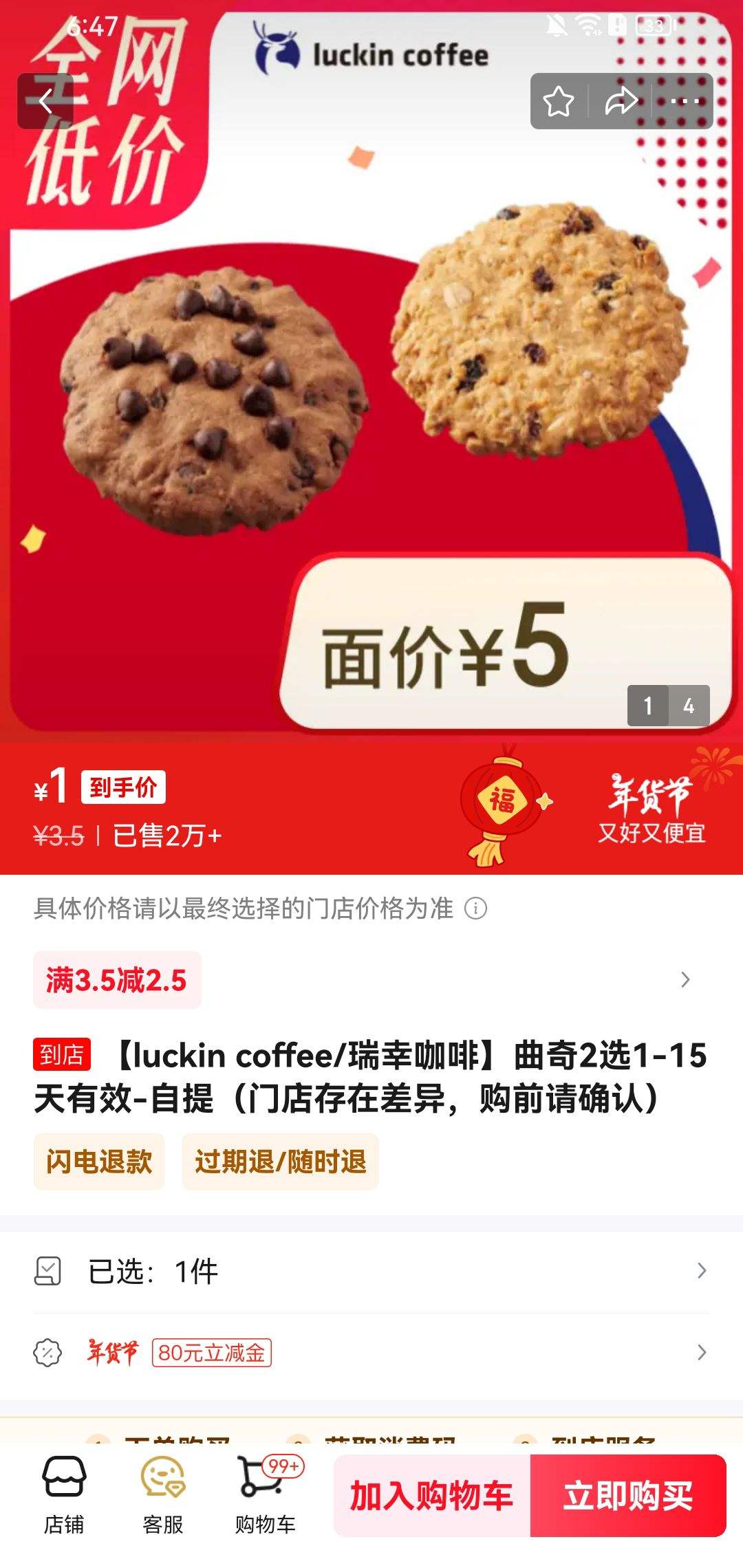Open sharing options via the share icon
The height and width of the screenshot is (1568, 743).
tap(623, 101)
